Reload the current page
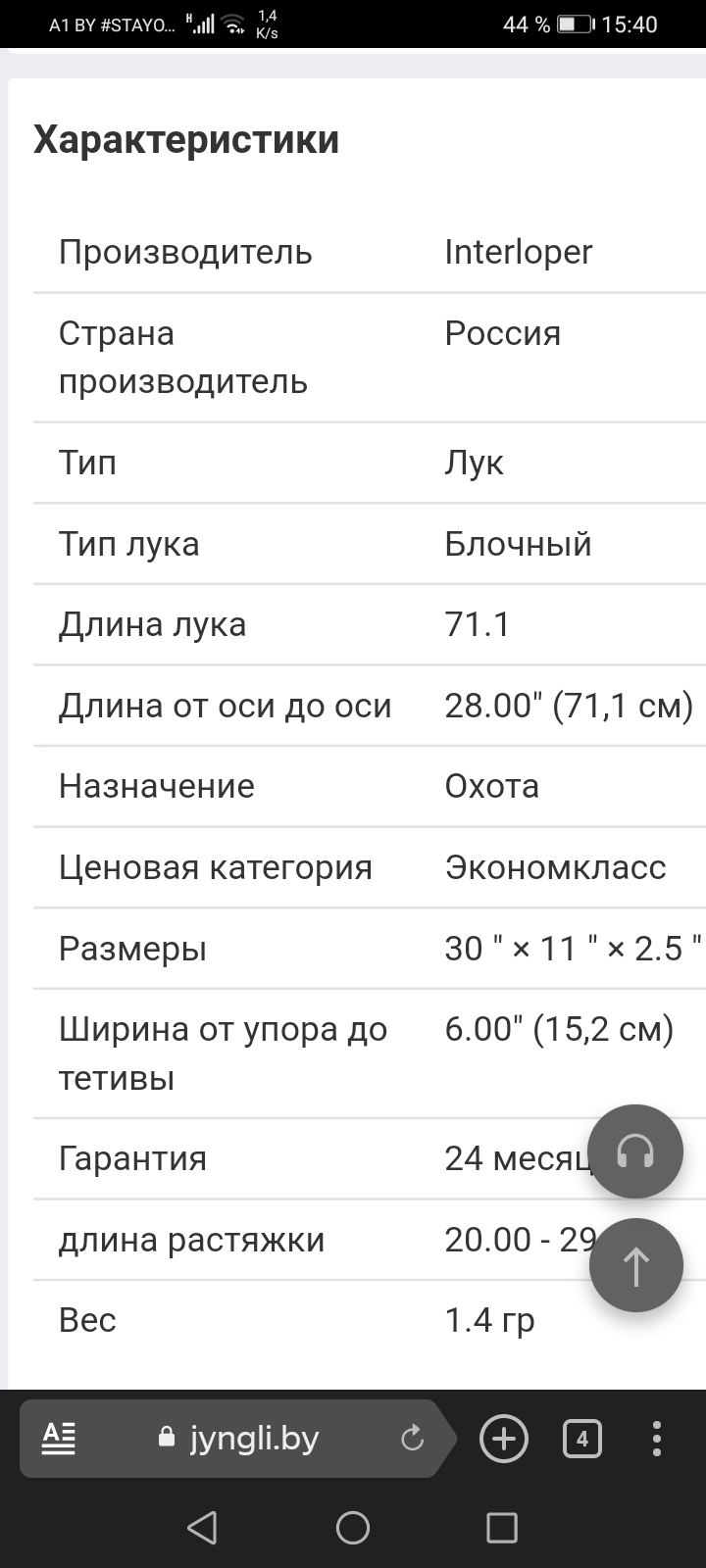706x1568 pixels. click(413, 1439)
